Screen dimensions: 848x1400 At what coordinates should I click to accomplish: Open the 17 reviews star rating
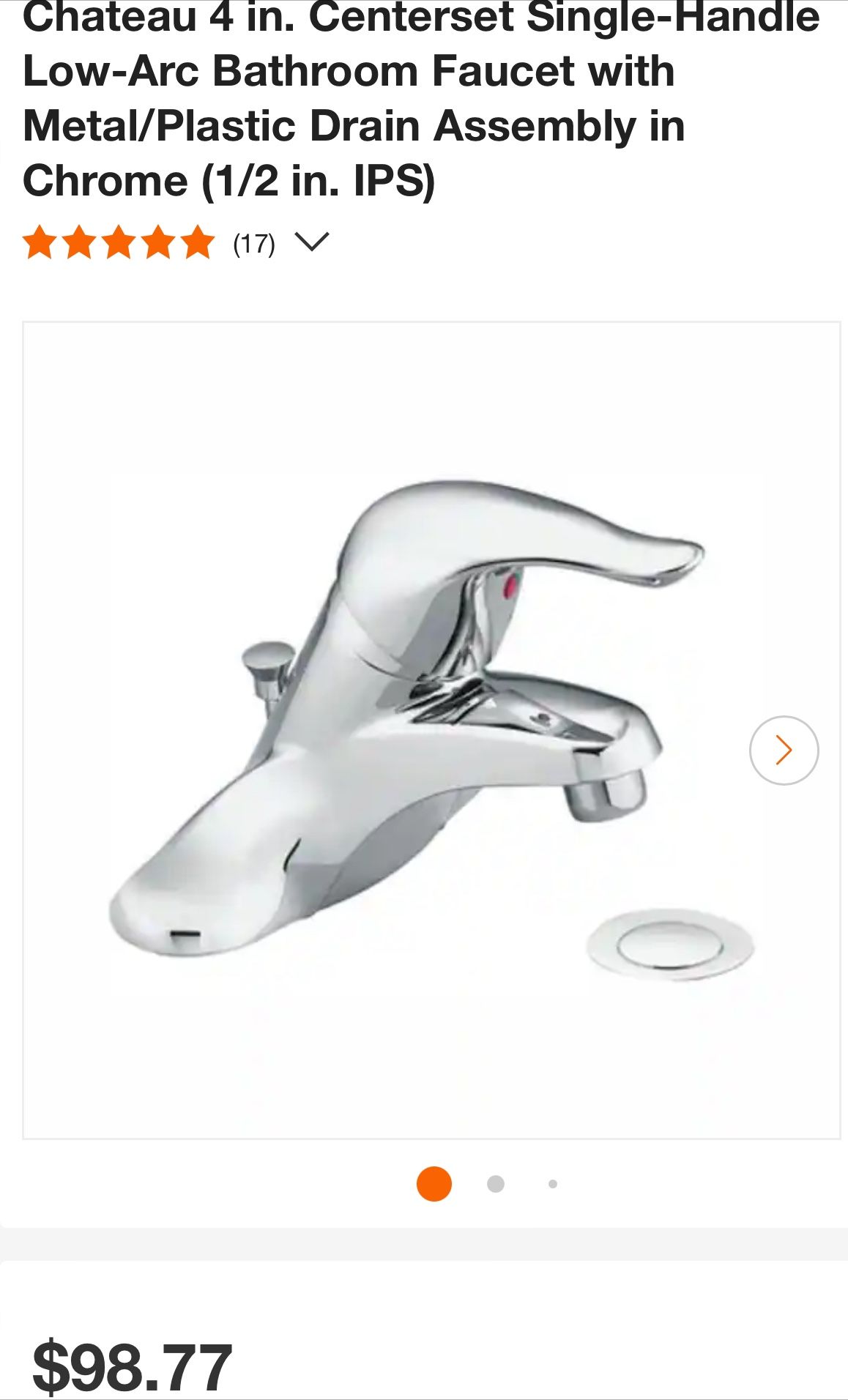pyautogui.click(x=119, y=243)
